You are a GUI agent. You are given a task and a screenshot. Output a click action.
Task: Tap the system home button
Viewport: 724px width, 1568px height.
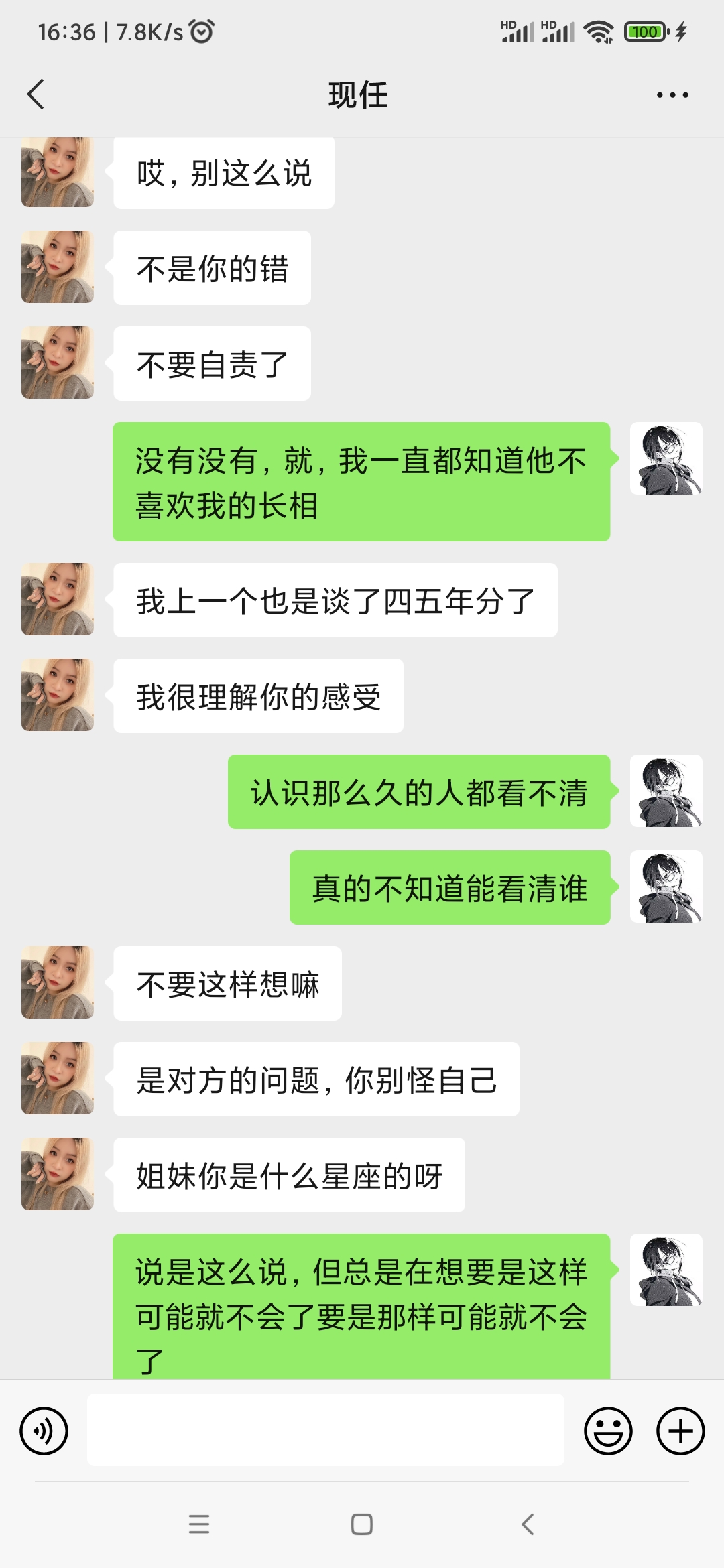[x=362, y=1524]
